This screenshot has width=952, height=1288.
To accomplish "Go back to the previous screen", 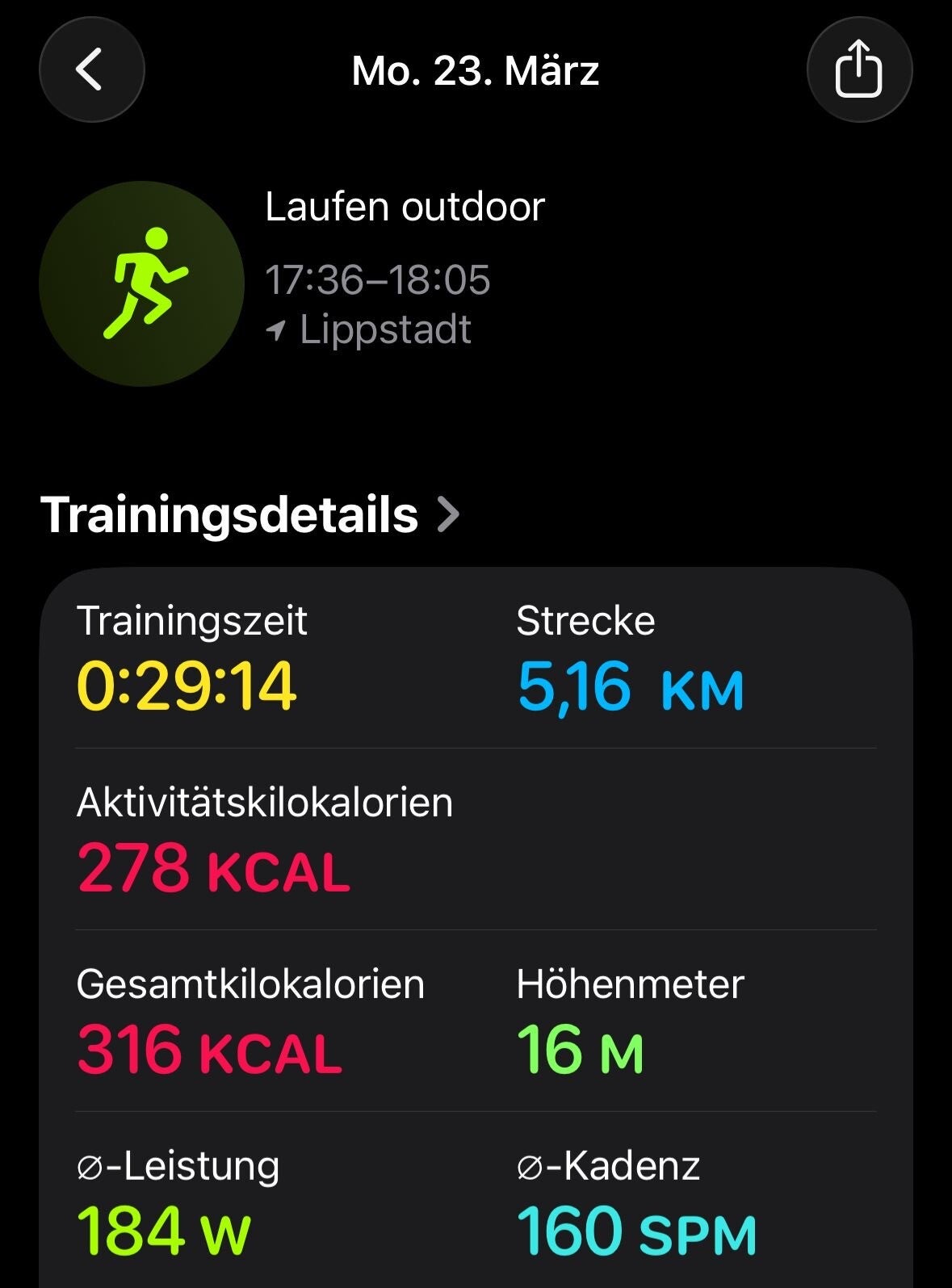I will [x=91, y=69].
